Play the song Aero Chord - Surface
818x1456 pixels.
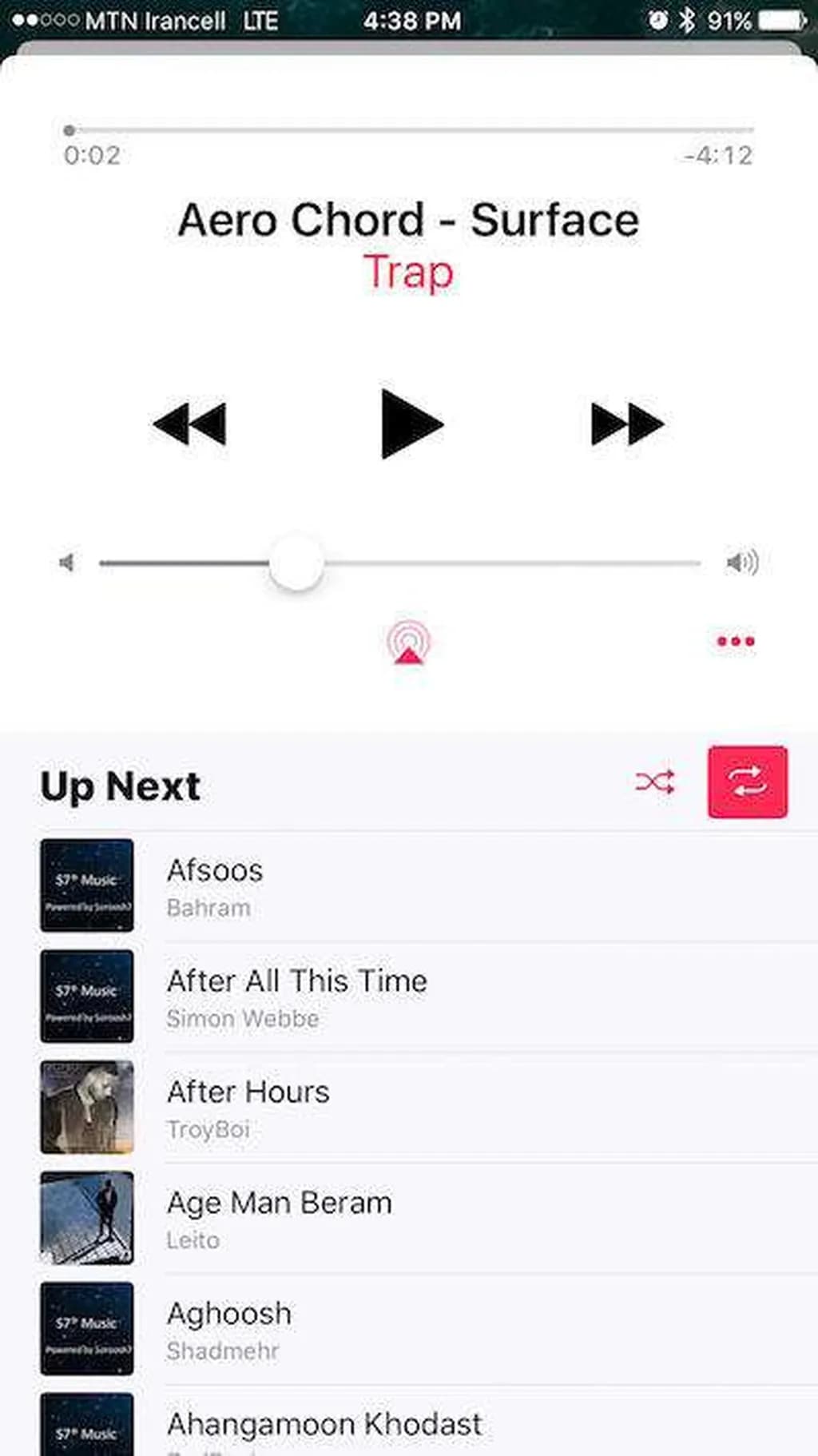click(411, 424)
